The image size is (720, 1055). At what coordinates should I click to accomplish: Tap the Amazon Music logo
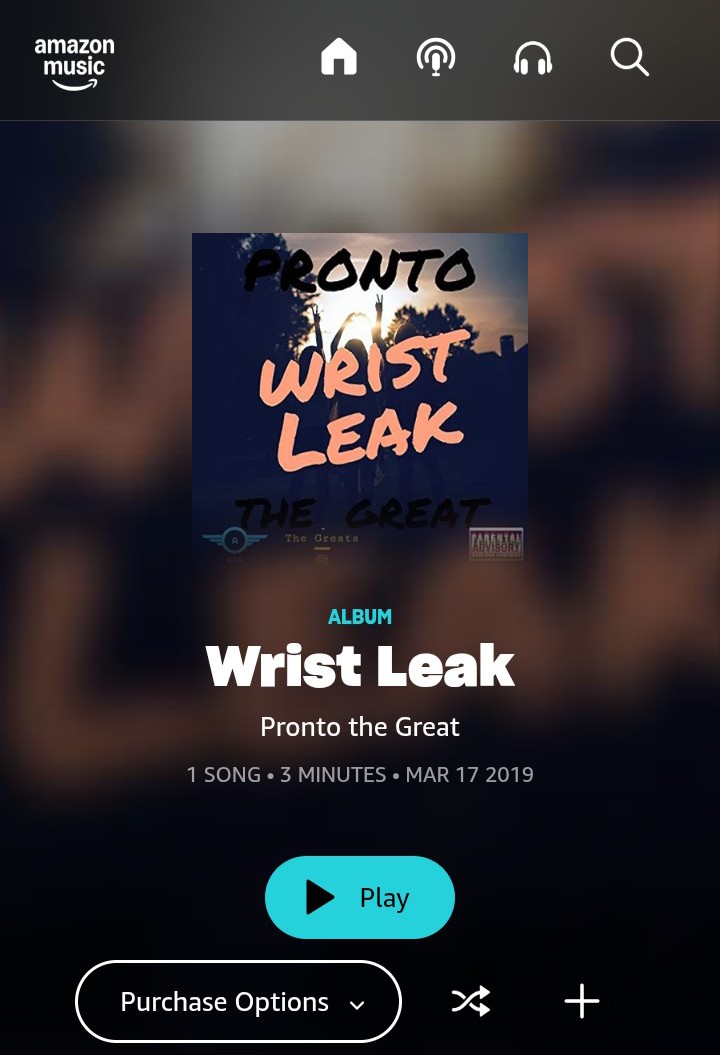pos(74,62)
